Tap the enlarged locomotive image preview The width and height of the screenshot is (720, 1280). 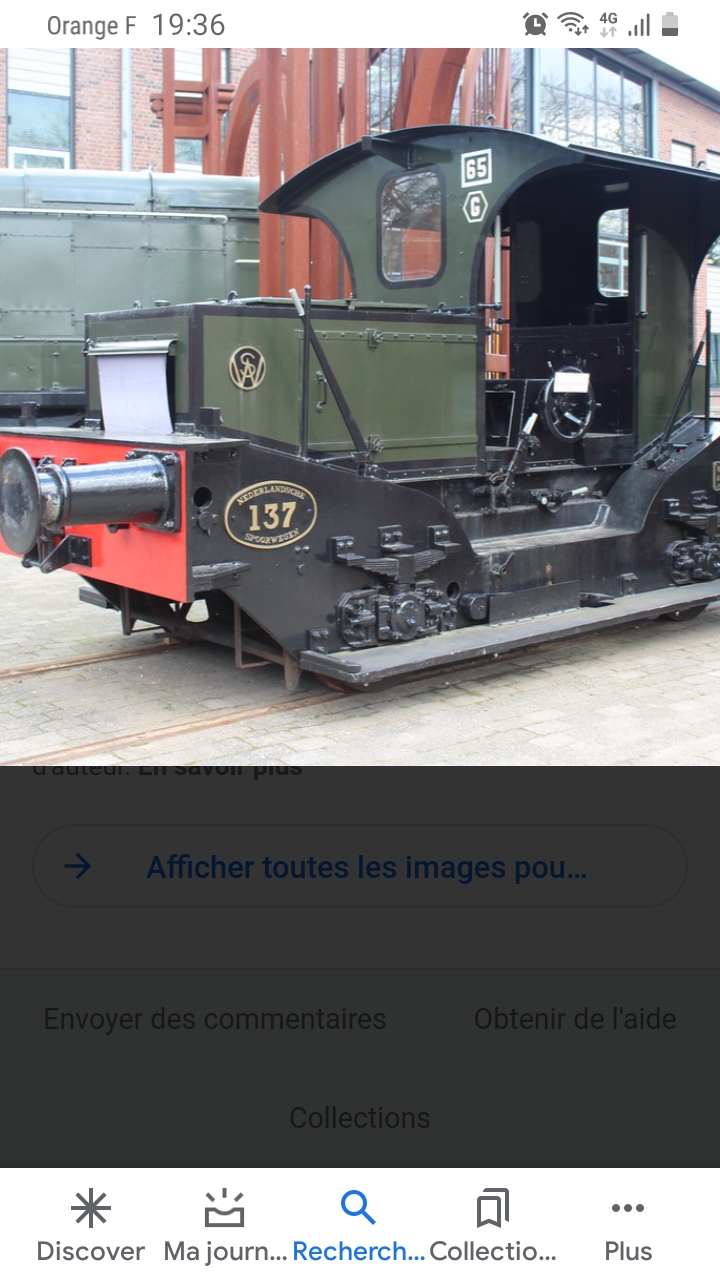(x=360, y=407)
